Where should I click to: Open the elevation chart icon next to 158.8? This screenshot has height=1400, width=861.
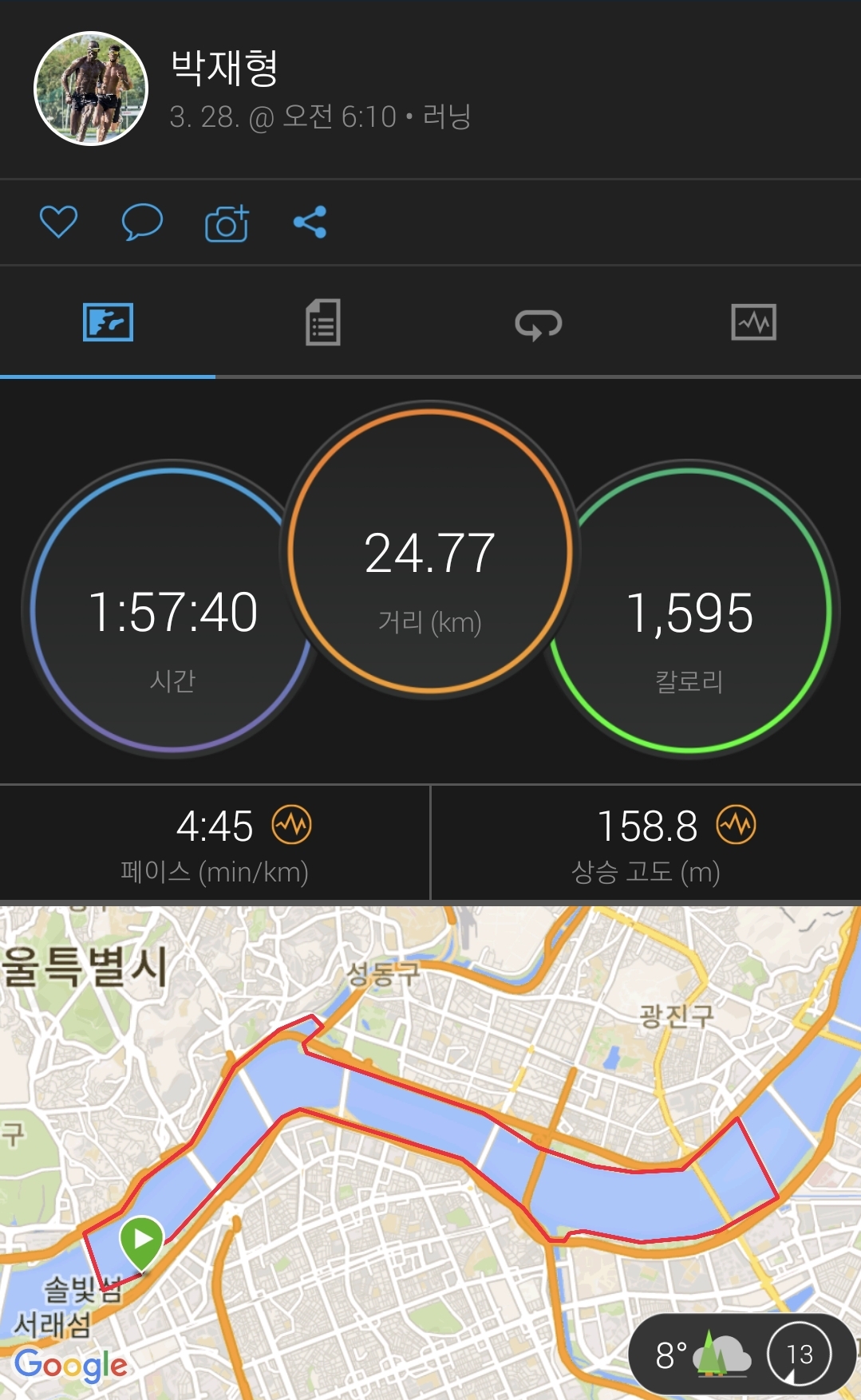[x=736, y=825]
